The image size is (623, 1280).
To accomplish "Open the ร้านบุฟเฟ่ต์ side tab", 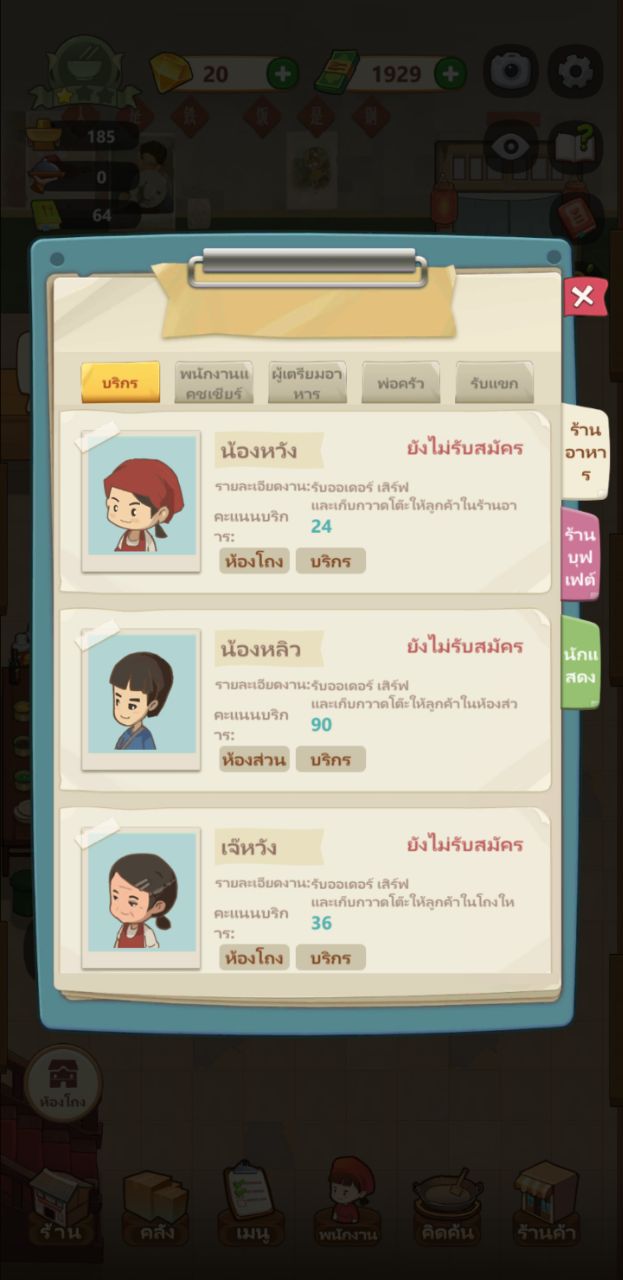I will click(x=580, y=556).
